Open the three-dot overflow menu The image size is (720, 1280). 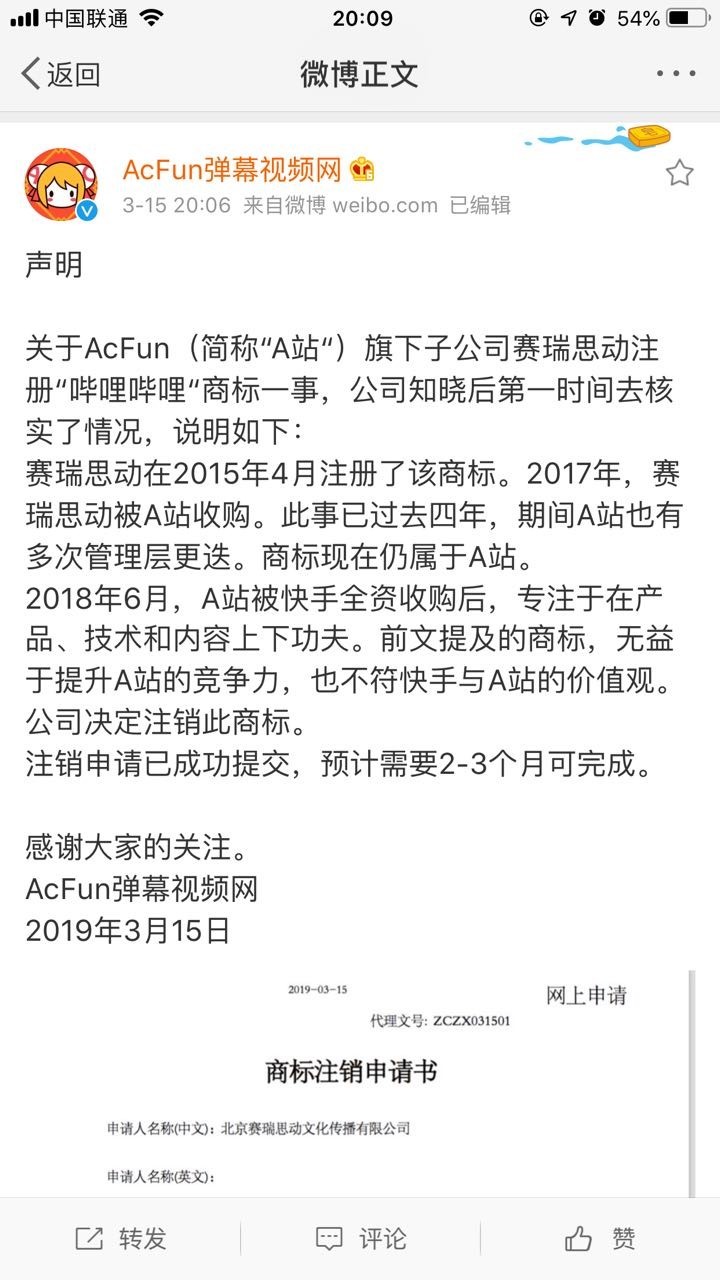pyautogui.click(x=676, y=74)
